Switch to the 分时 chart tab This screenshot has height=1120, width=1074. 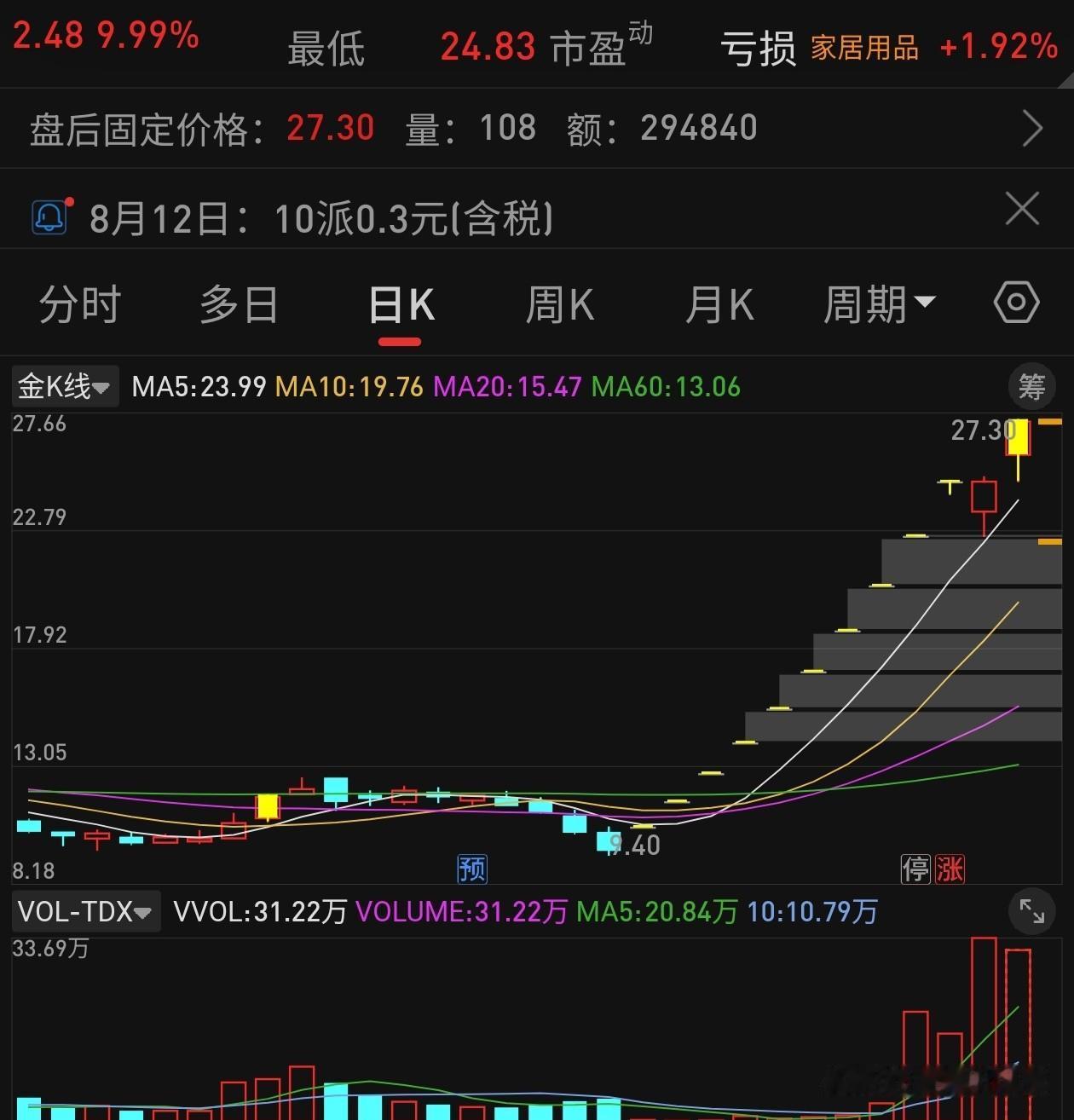pyautogui.click(x=80, y=305)
